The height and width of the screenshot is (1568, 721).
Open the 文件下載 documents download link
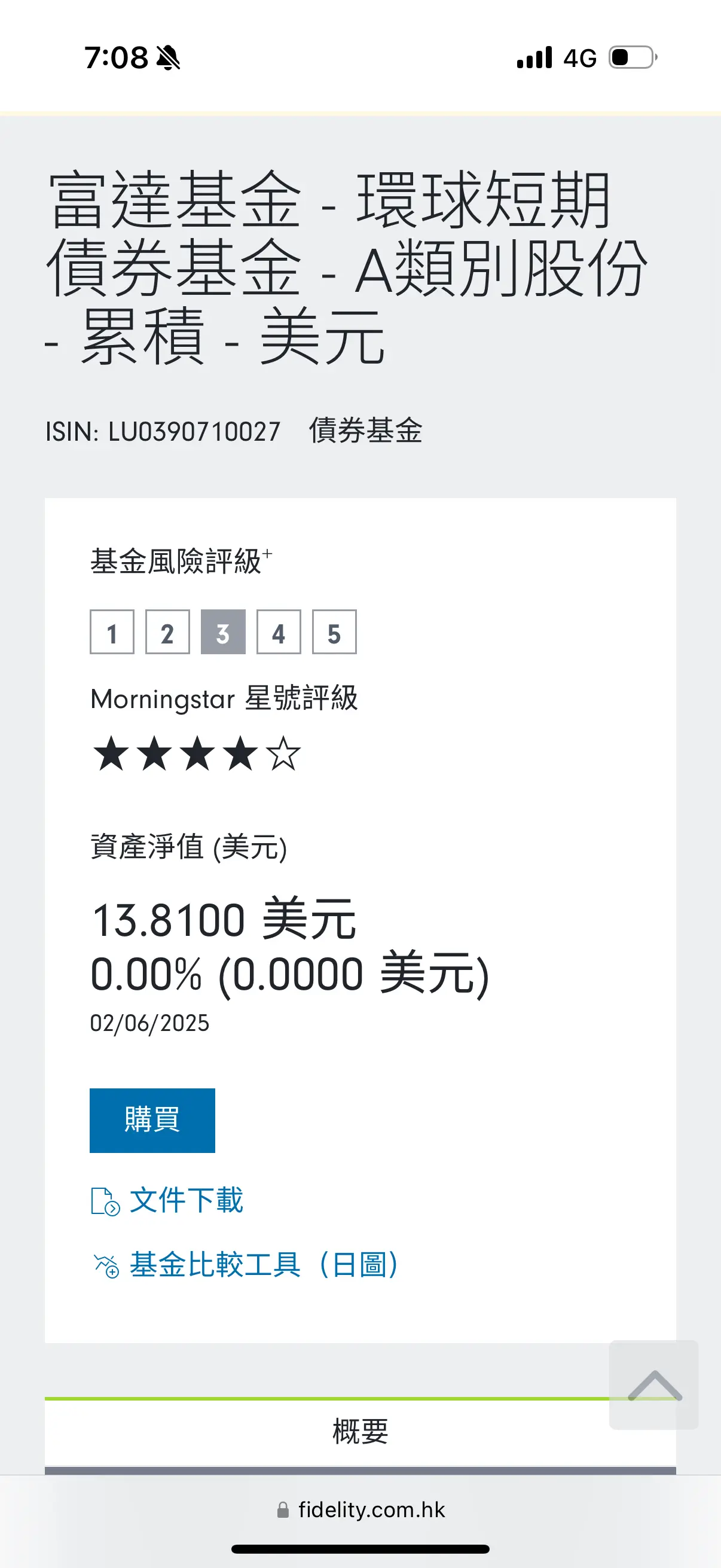coord(167,1200)
